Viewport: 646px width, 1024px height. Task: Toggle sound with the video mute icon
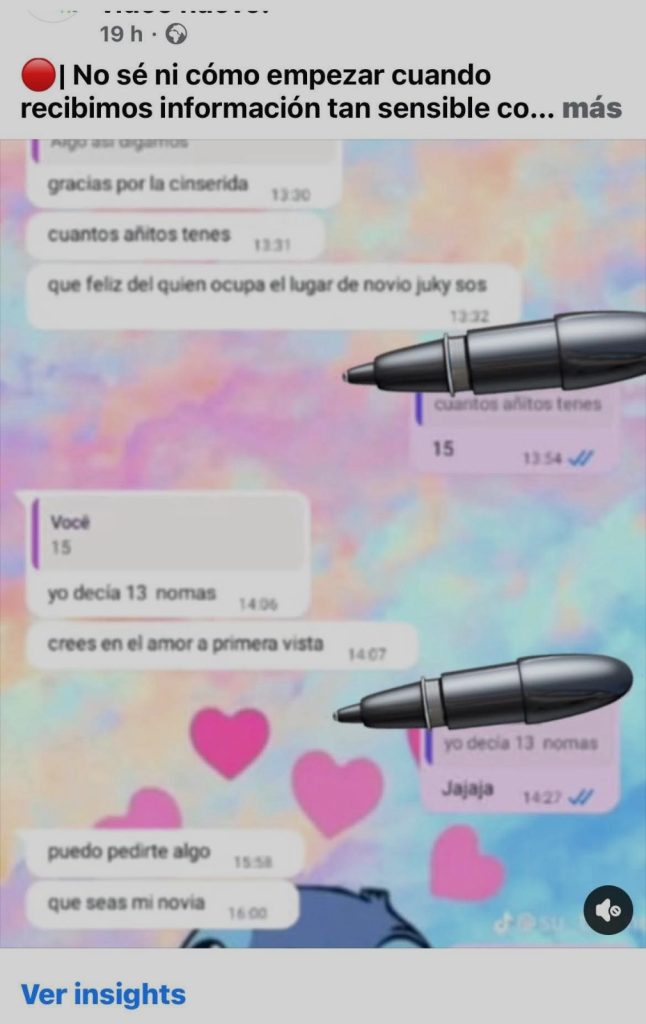click(x=608, y=910)
